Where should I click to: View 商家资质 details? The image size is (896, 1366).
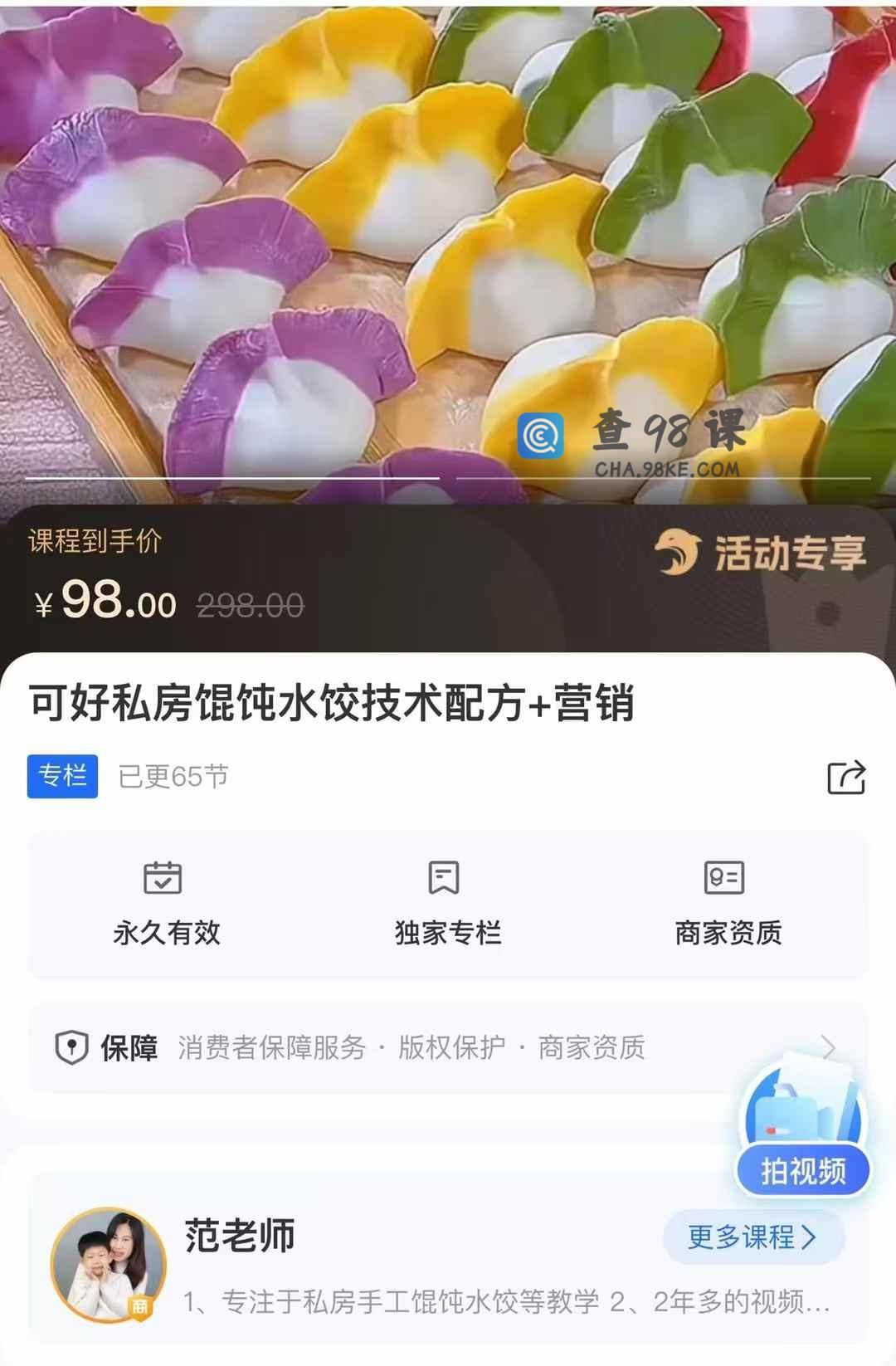(728, 905)
